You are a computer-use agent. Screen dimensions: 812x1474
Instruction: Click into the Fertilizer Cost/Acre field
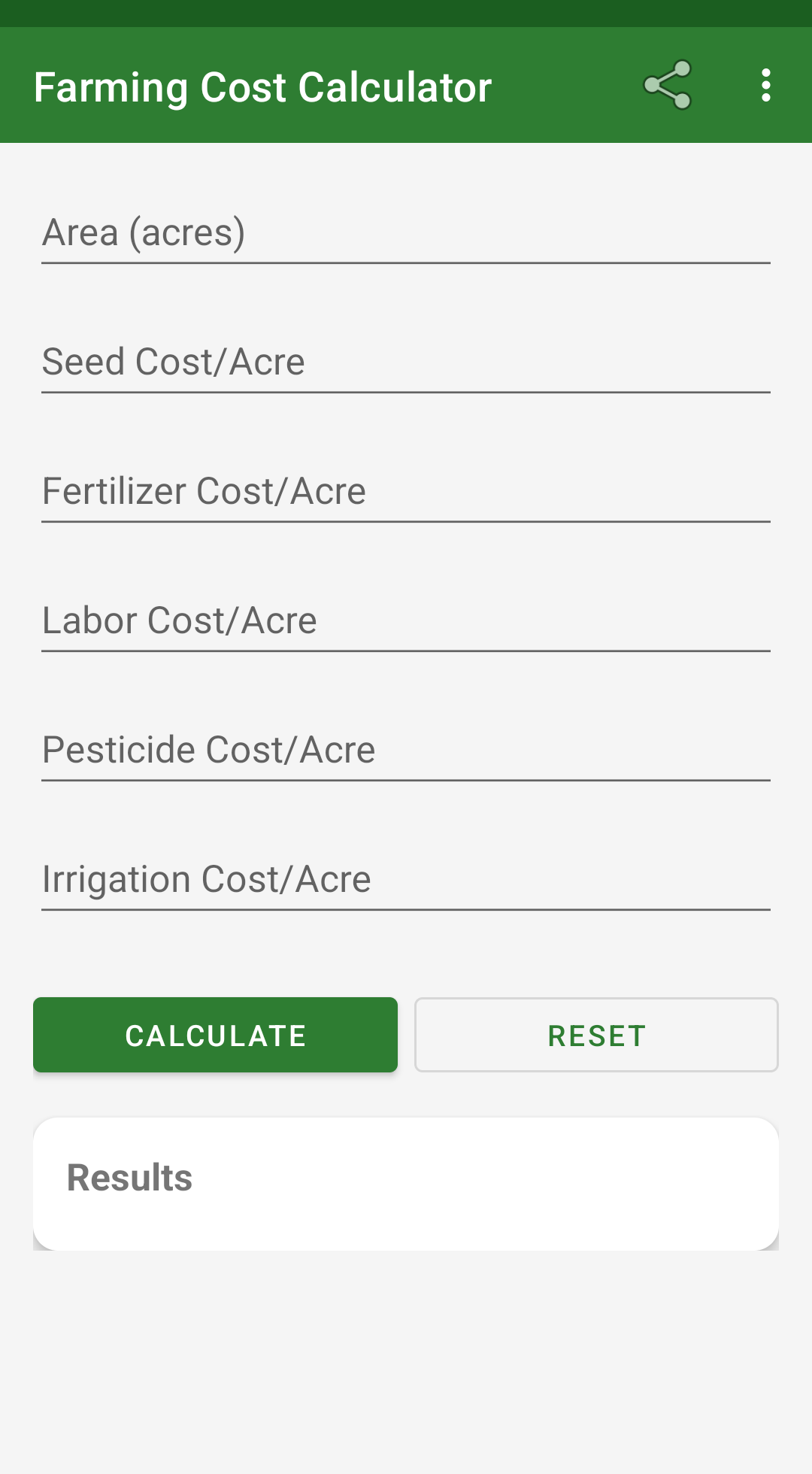coord(406,492)
